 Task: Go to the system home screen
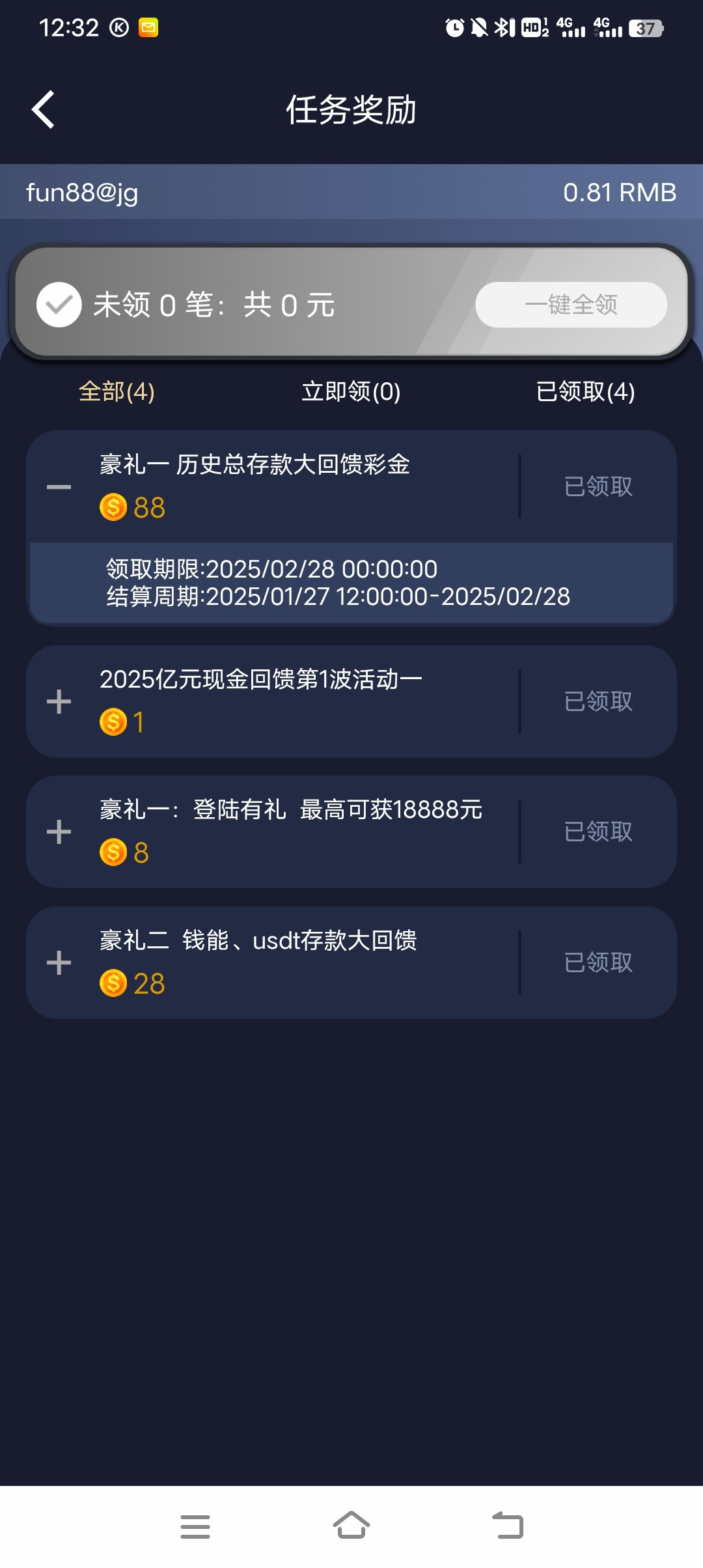tap(351, 1525)
